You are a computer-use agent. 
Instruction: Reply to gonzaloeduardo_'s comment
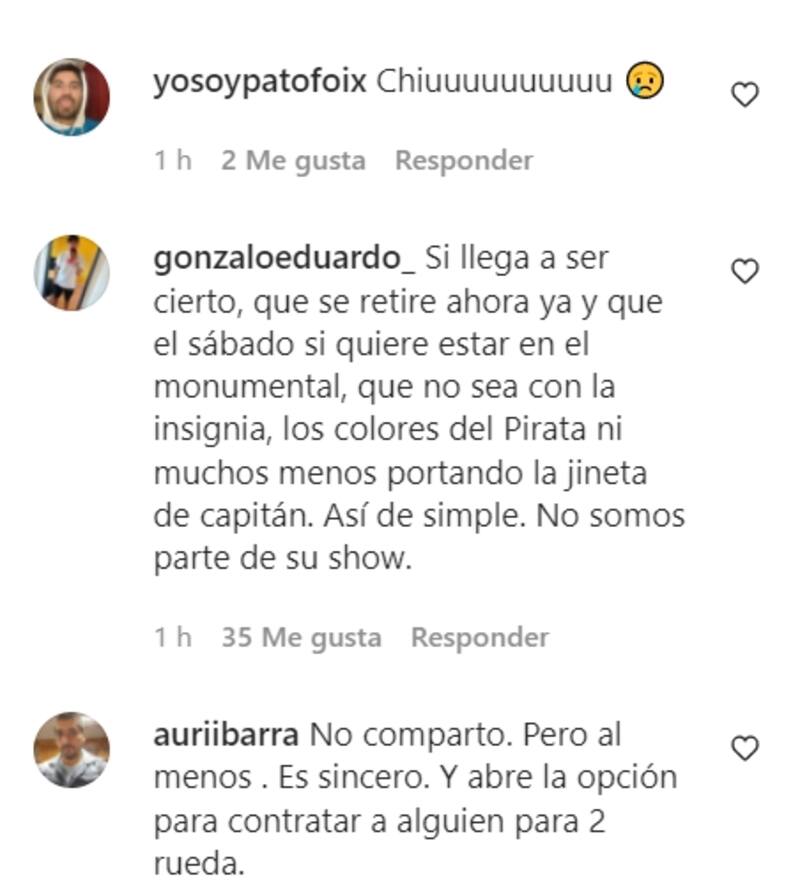[x=479, y=637]
